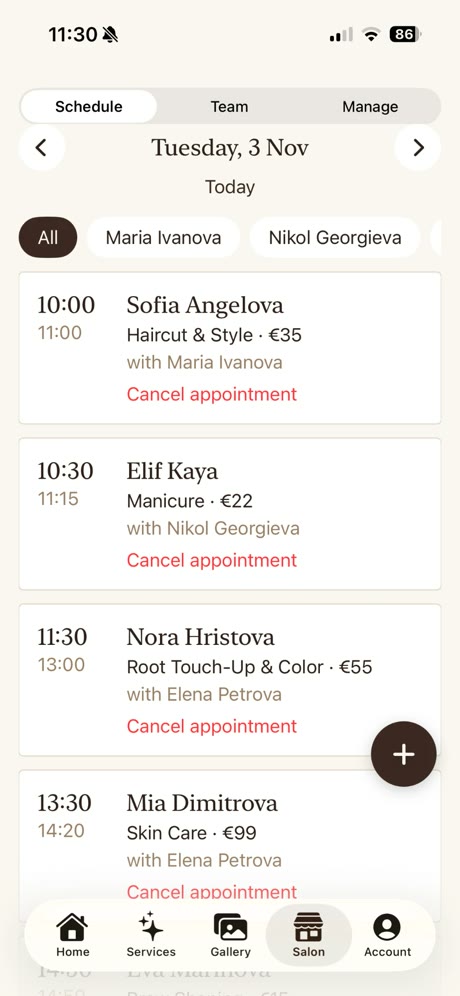Viewport: 460px width, 996px height.
Task: Cancel Mia Dimitrova's skin care appointment
Action: (x=212, y=892)
